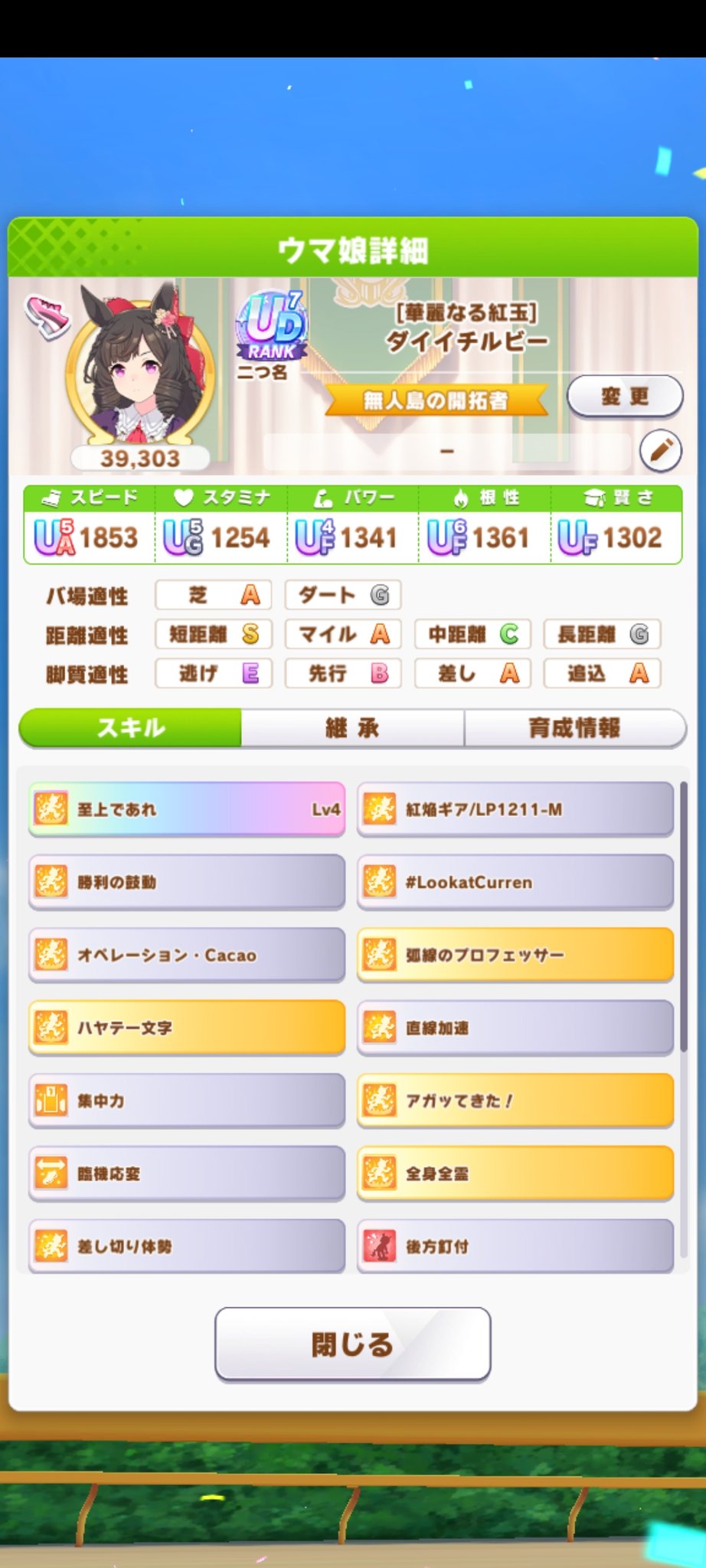
Task: Switch to the 育成情報 tab
Action: pos(574,727)
